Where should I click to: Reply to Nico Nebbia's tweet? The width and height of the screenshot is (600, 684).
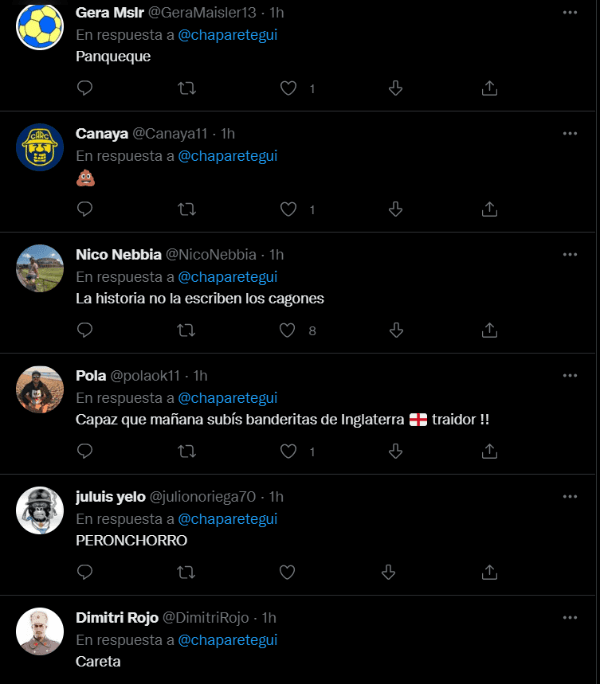pos(85,330)
